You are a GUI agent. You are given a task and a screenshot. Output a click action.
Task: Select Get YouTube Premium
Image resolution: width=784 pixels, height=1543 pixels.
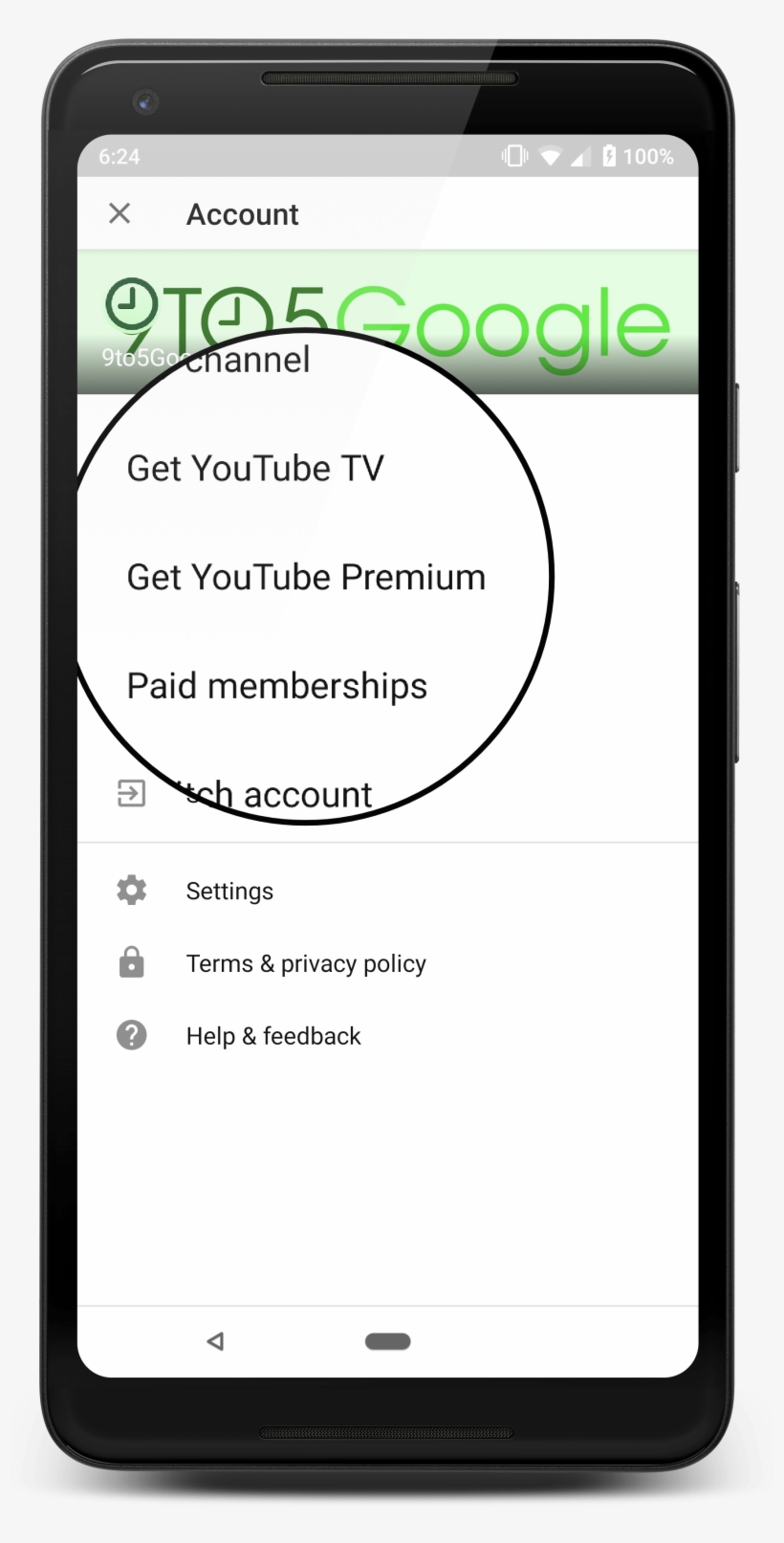306,576
